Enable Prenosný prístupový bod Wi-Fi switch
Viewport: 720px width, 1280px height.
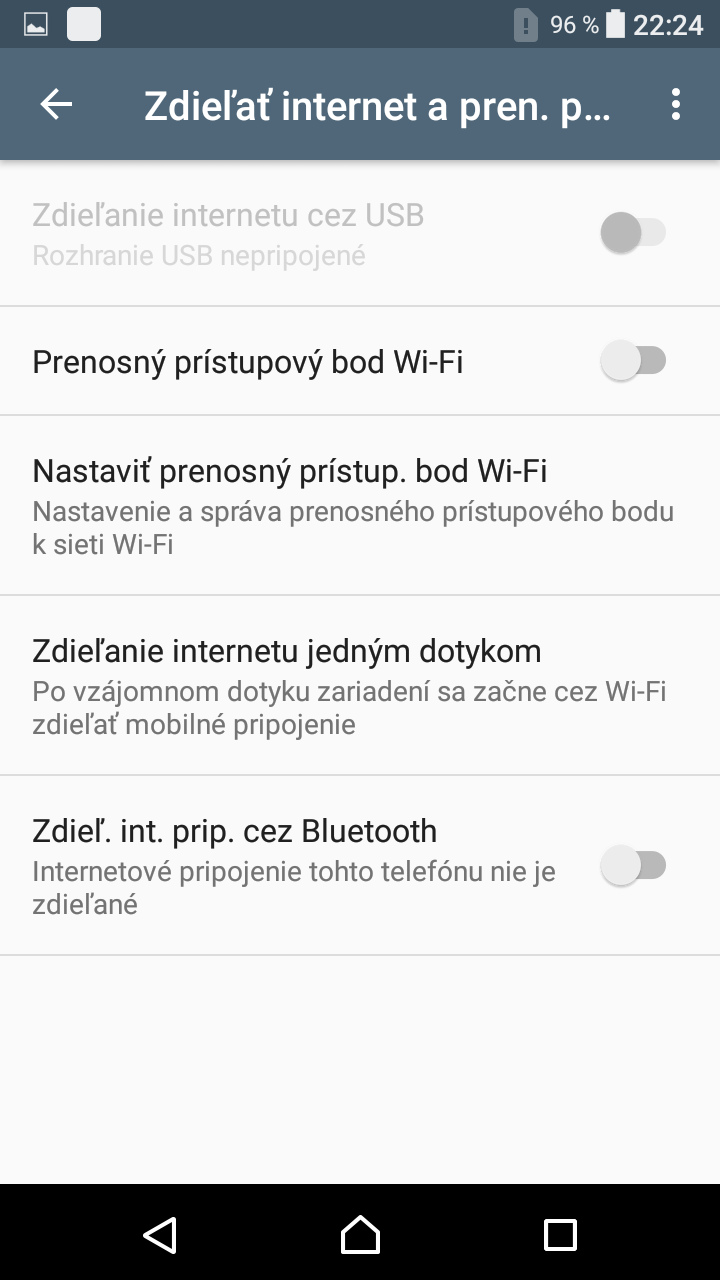633,360
